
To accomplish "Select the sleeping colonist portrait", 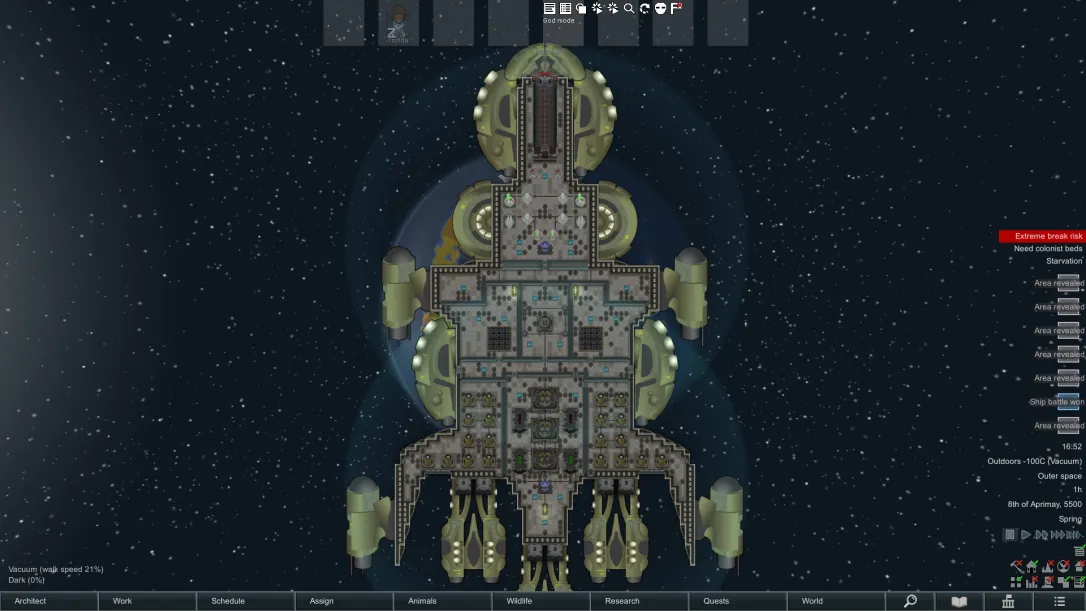I will tap(398, 22).
